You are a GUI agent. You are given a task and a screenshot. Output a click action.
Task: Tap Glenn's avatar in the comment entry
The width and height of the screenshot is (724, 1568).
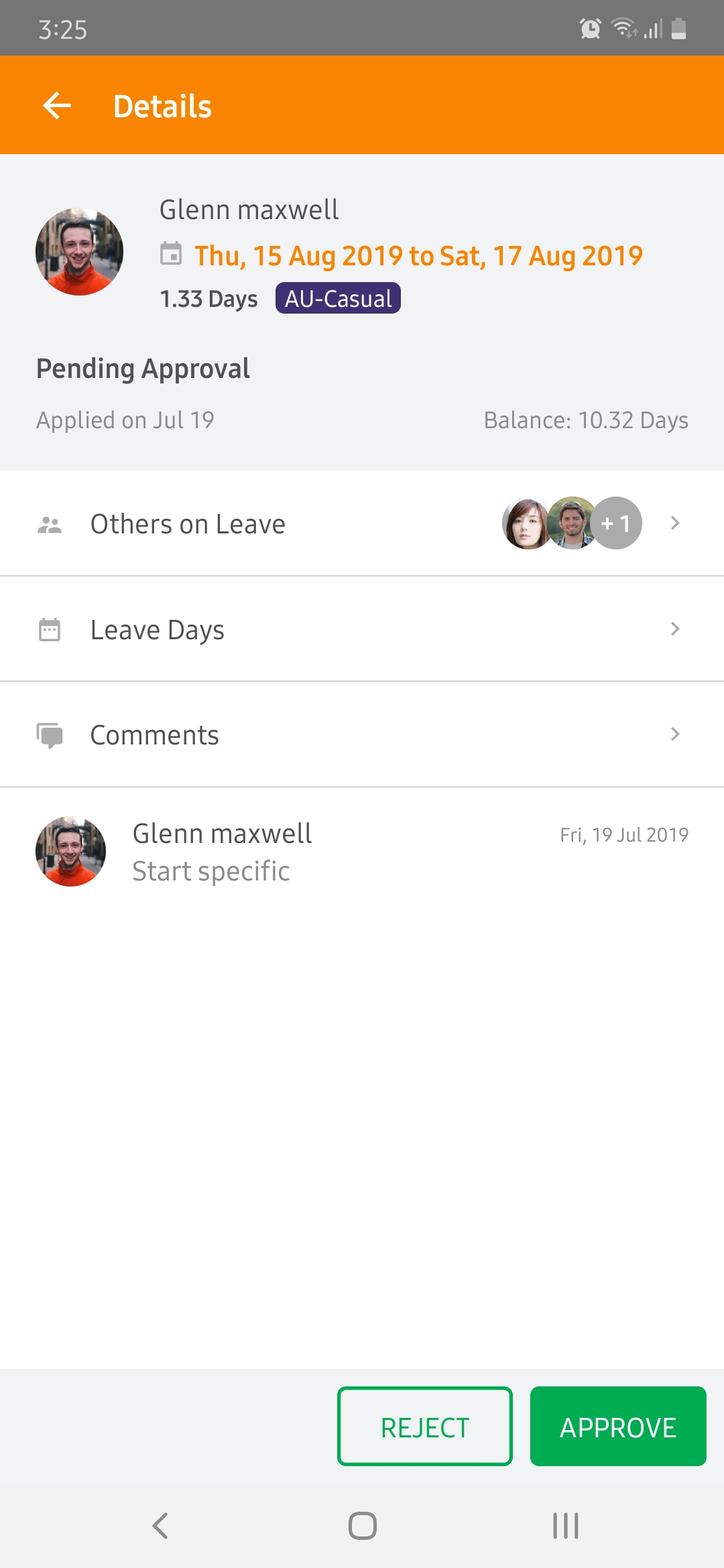(70, 851)
